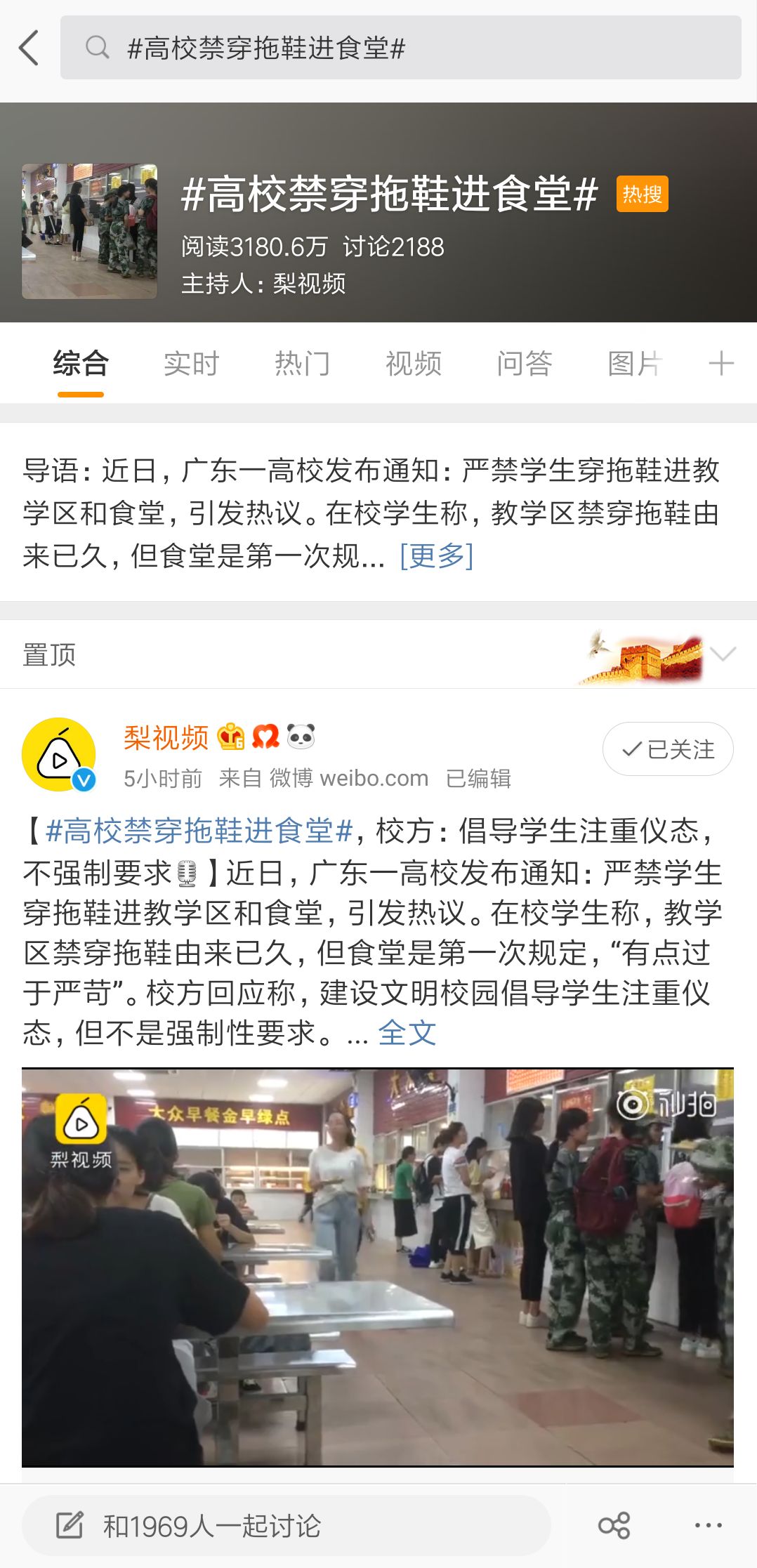Screen dimensions: 757x1568
Task: Play the canteen video in the post
Action: point(378,1267)
